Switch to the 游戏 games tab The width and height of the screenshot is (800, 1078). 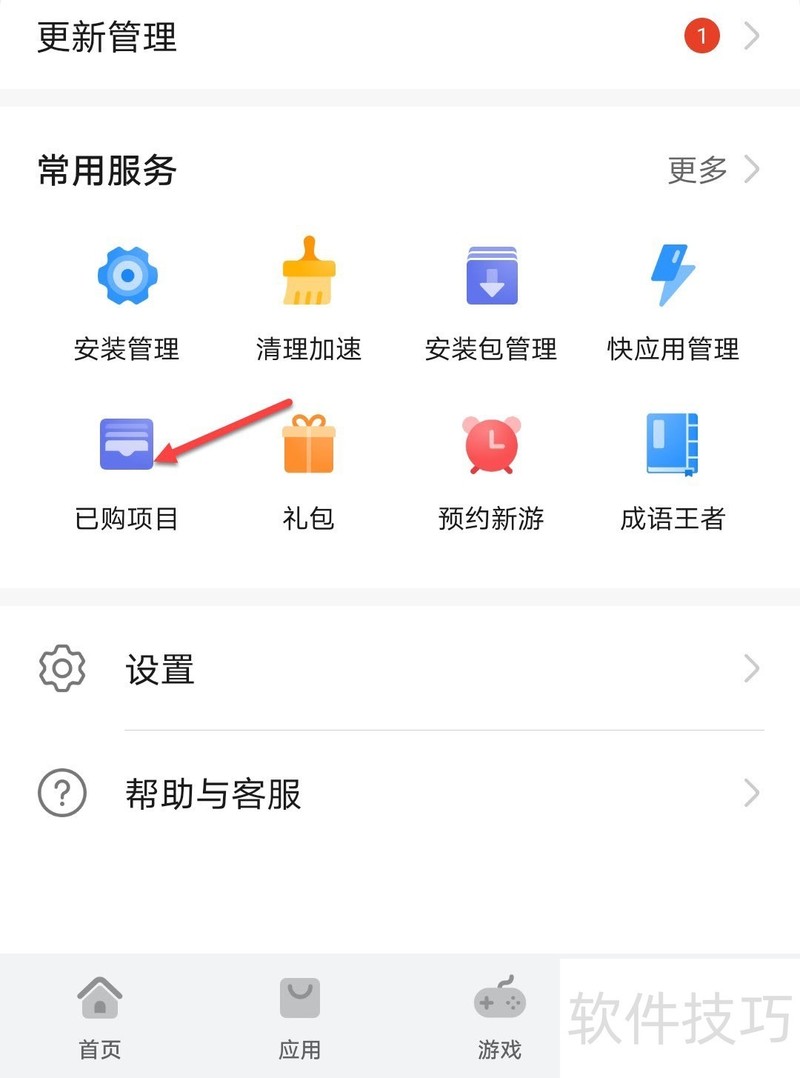(499, 1016)
